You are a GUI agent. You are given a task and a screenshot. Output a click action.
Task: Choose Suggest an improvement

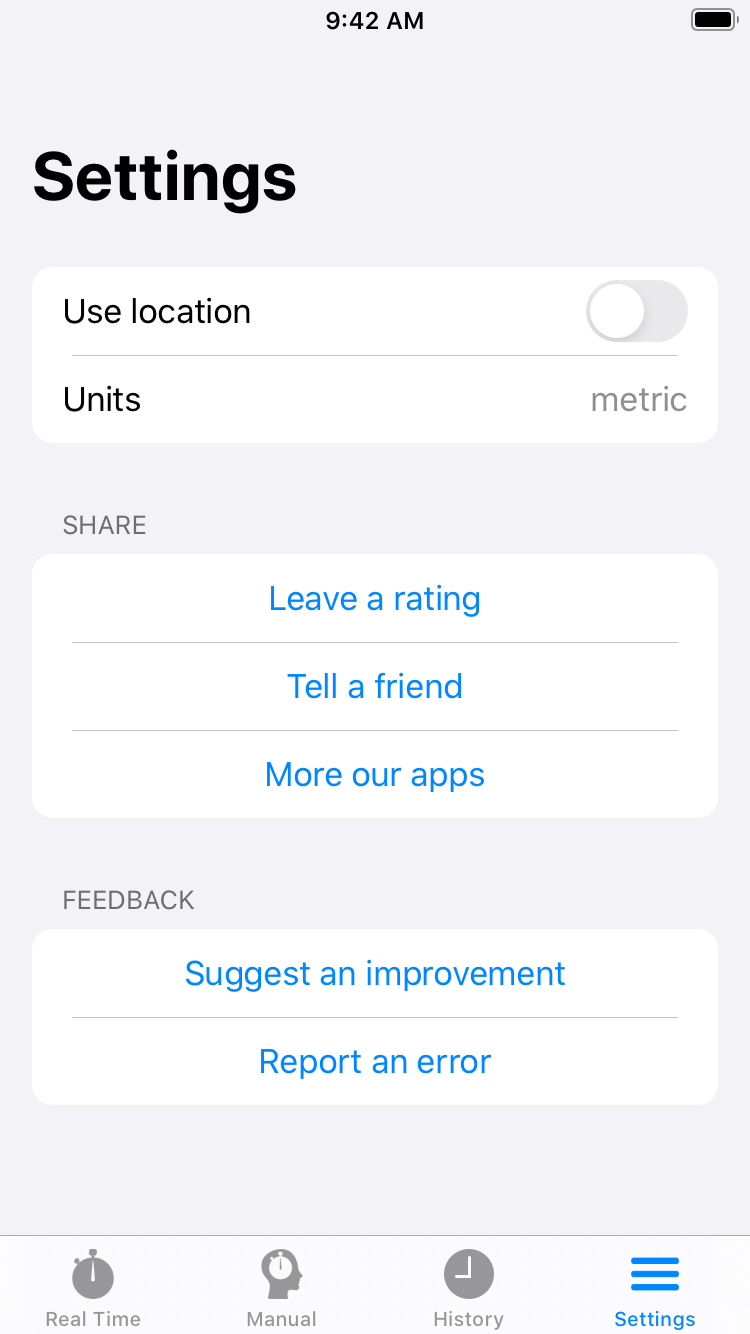pos(375,973)
